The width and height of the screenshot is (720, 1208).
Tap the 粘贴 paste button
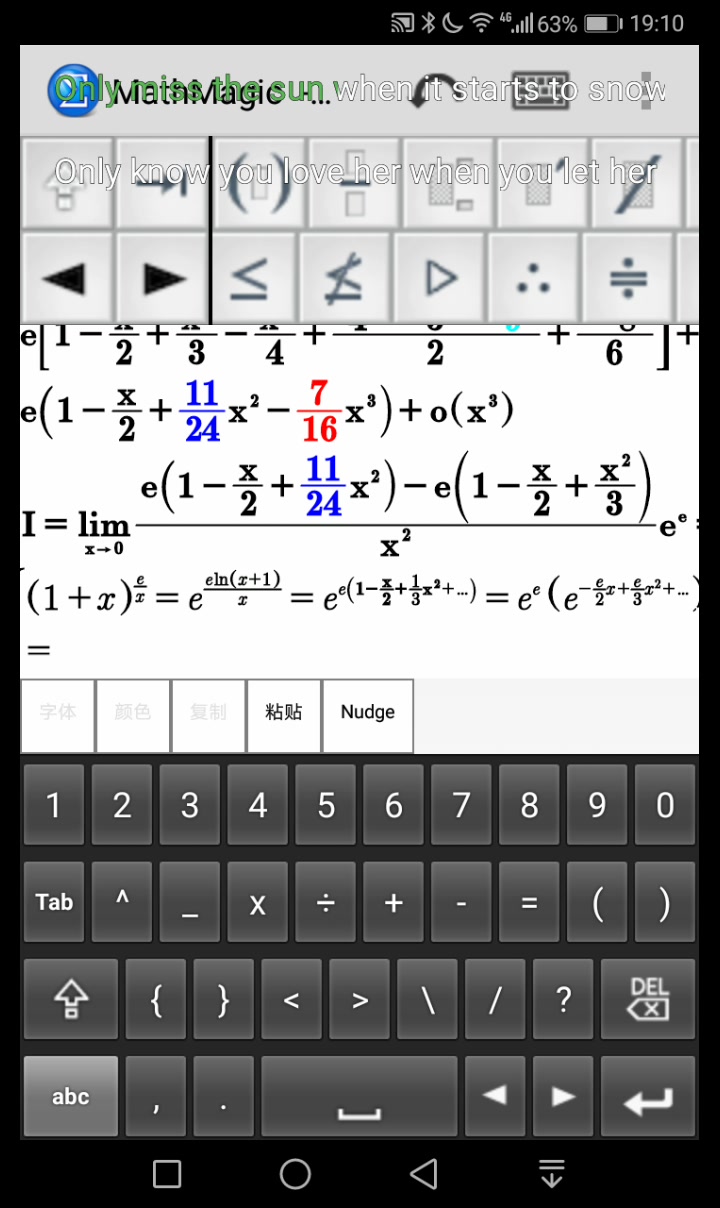pos(284,714)
